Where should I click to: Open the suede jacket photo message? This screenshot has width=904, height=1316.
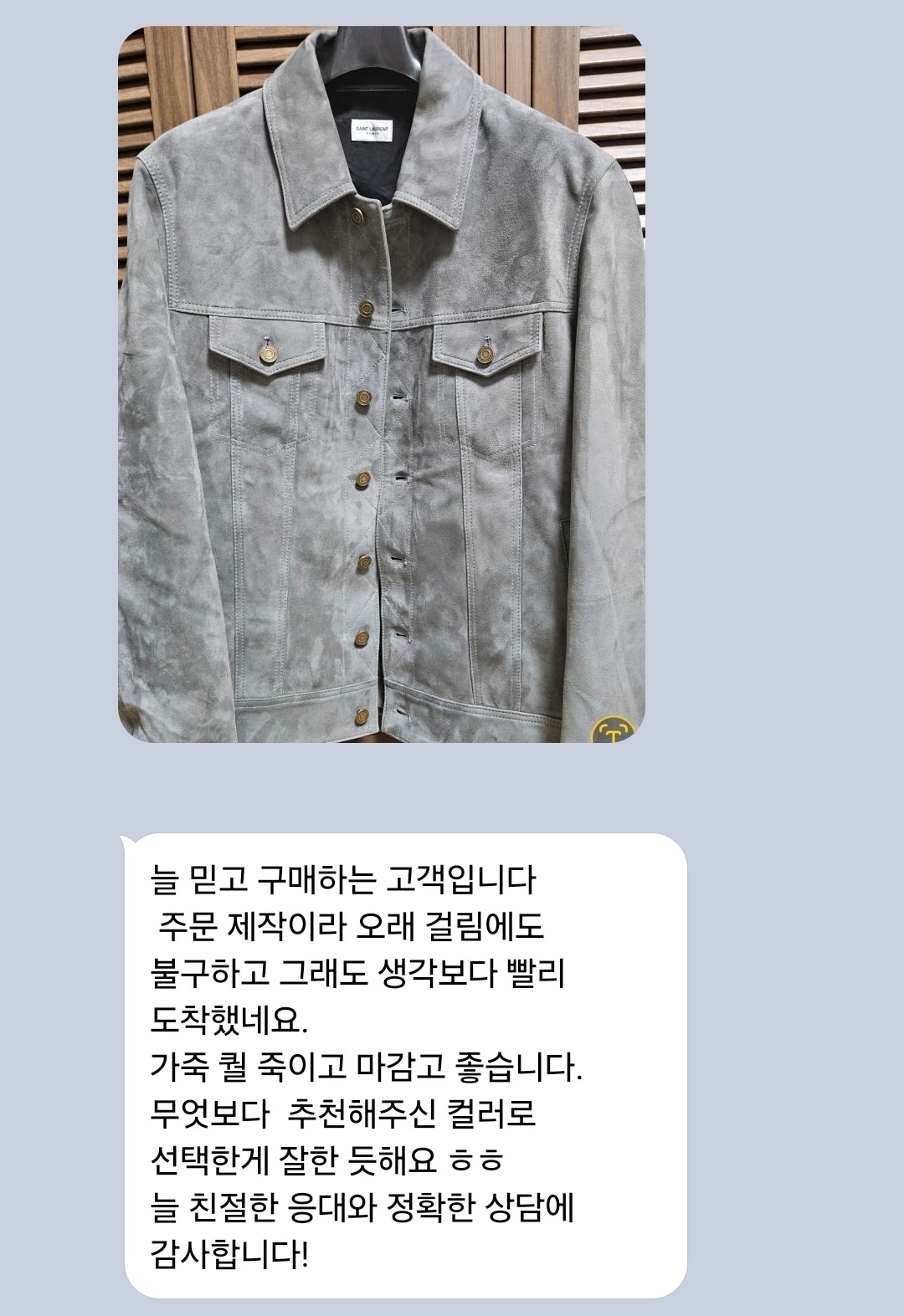tap(381, 385)
